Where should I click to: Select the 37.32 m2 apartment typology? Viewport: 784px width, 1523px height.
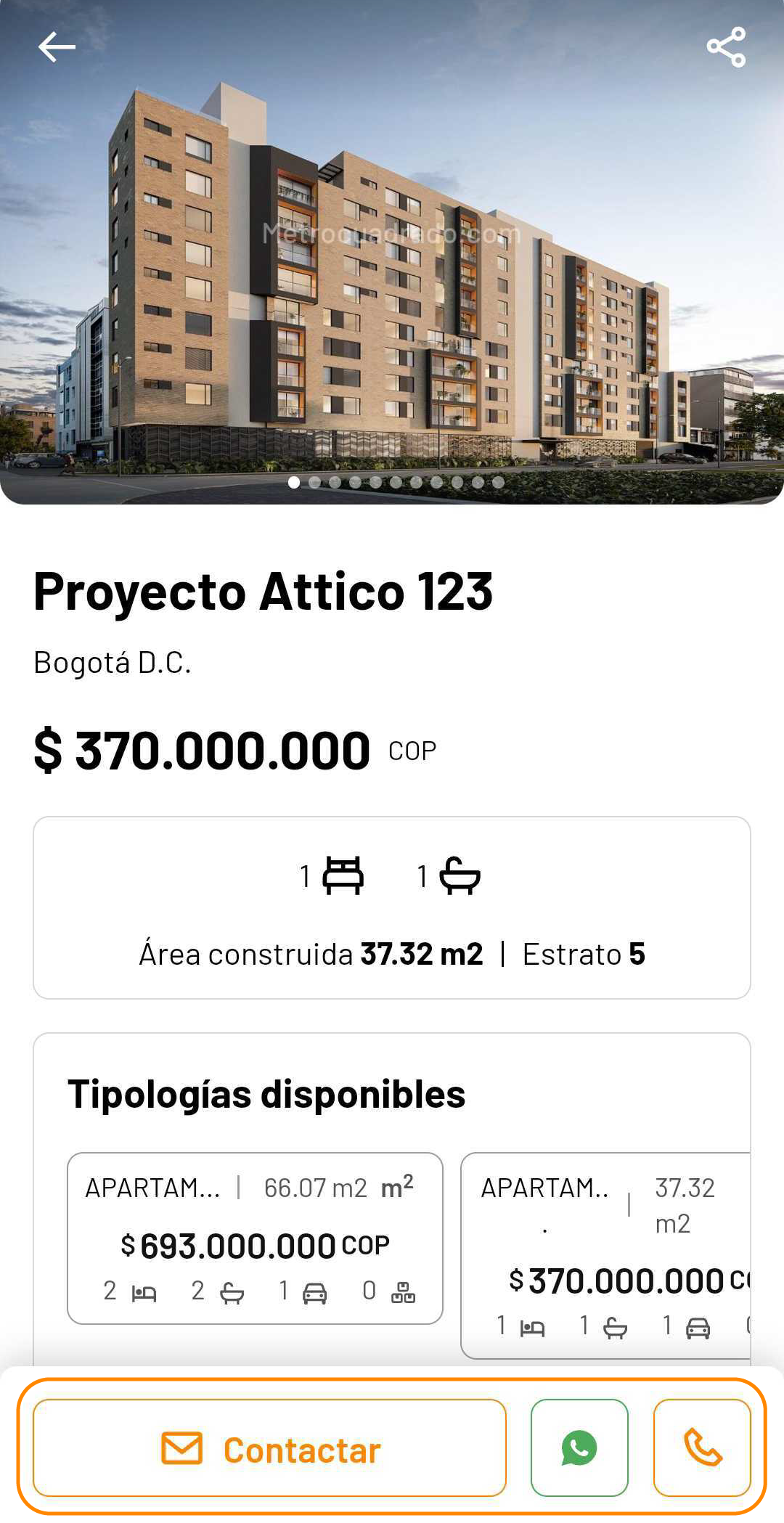(606, 1255)
